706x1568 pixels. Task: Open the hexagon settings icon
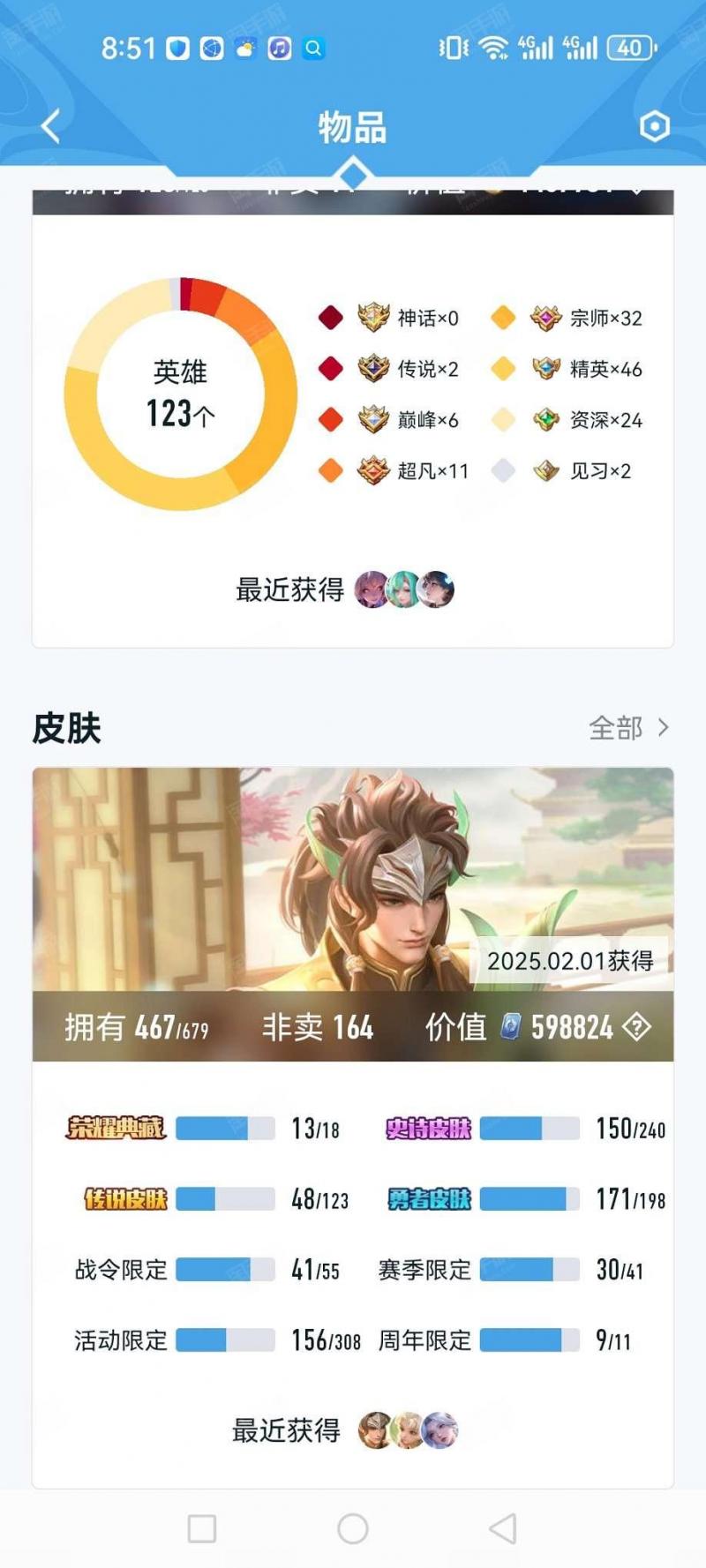point(654,127)
